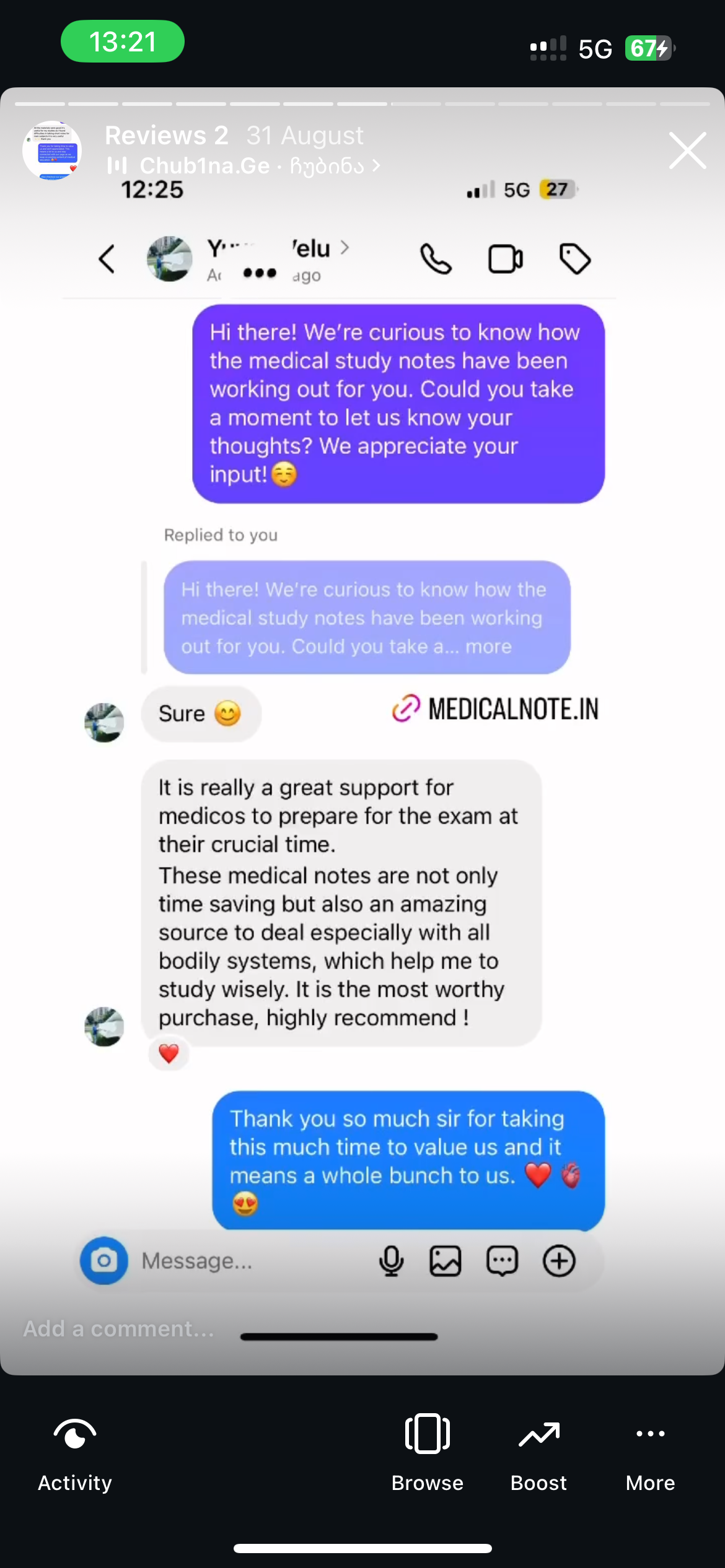Add a comment to the story

pos(119,1328)
